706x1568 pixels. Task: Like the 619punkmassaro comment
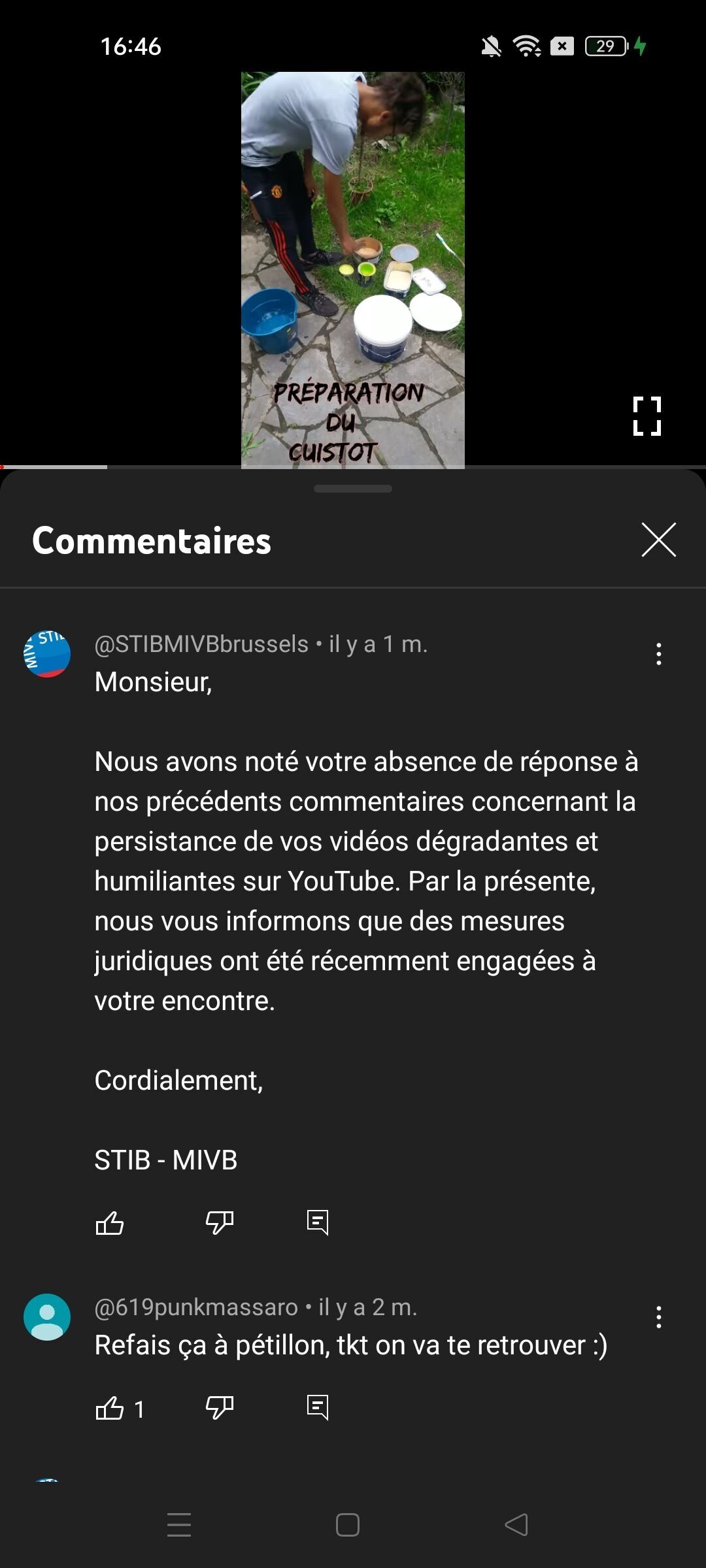(110, 1408)
